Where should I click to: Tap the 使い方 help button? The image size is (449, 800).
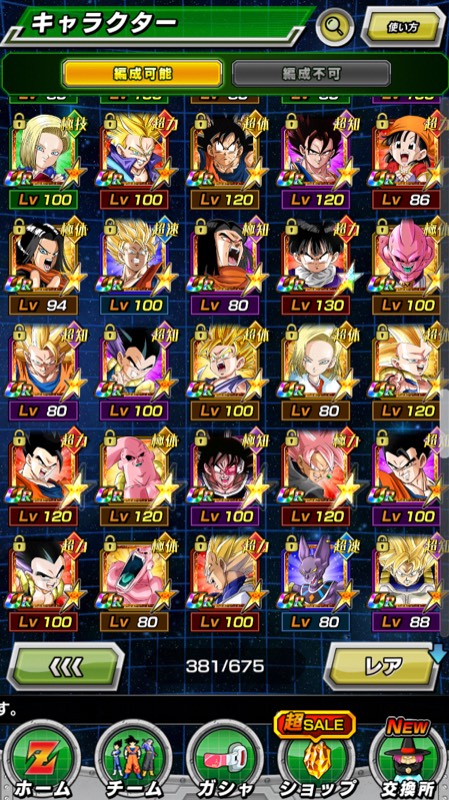click(x=403, y=27)
